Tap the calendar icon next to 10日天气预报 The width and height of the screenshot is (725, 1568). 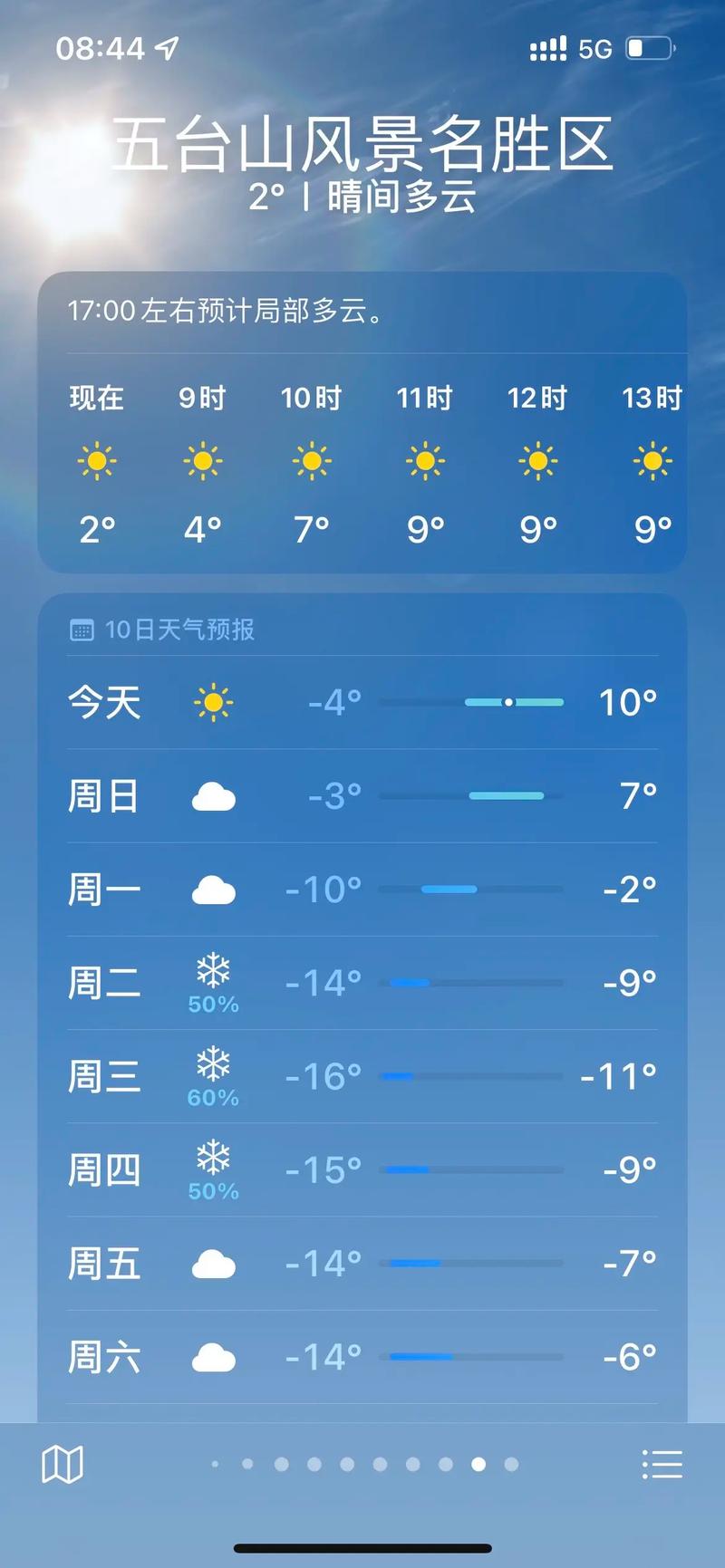click(82, 629)
